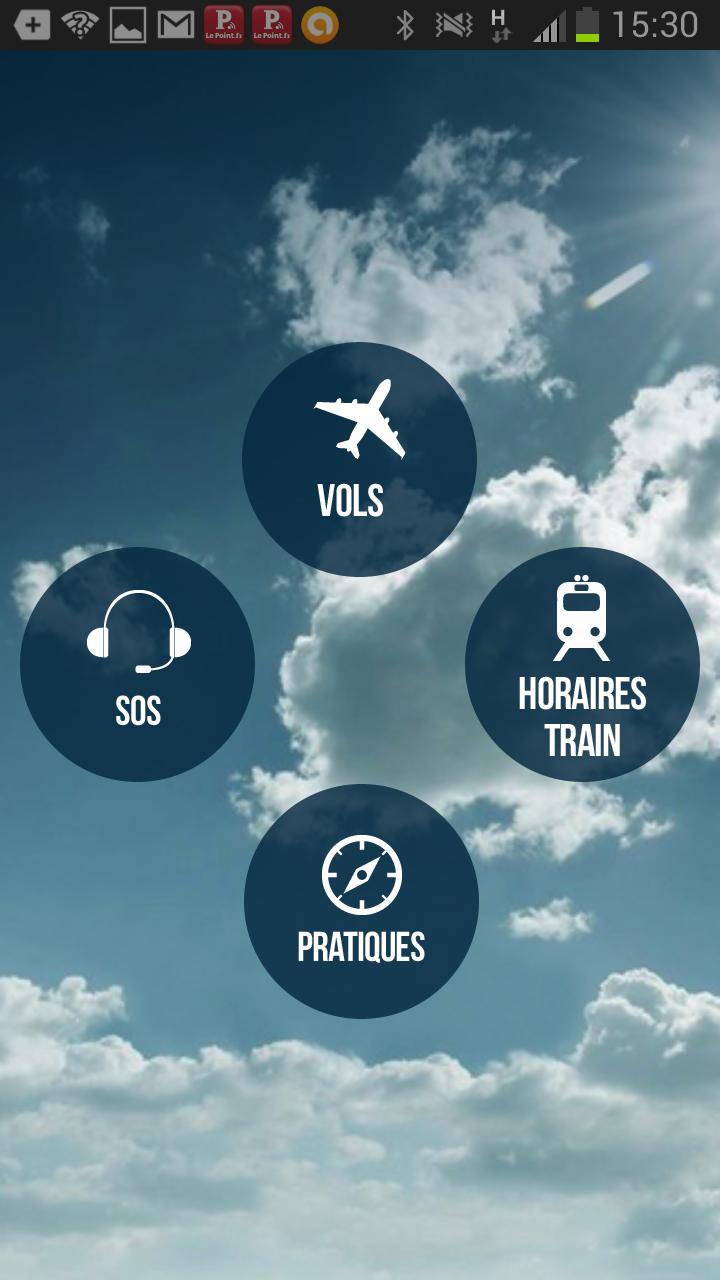
Task: Tap the orange circle app icon in the status bar
Action: click(319, 26)
